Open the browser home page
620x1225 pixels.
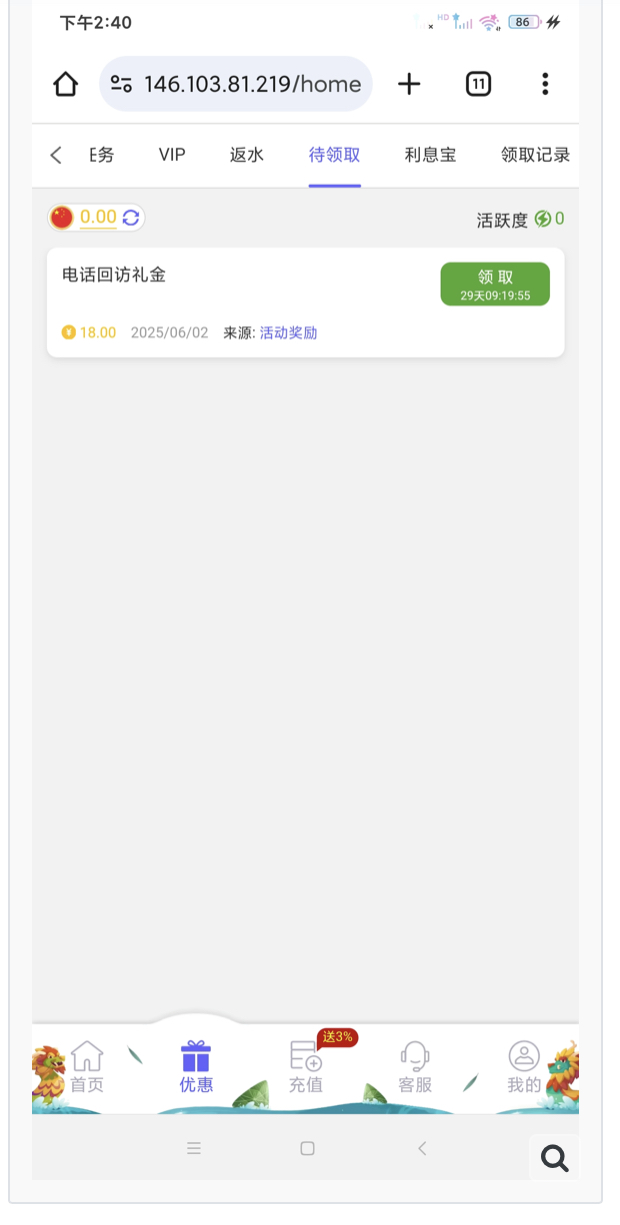pyautogui.click(x=66, y=84)
